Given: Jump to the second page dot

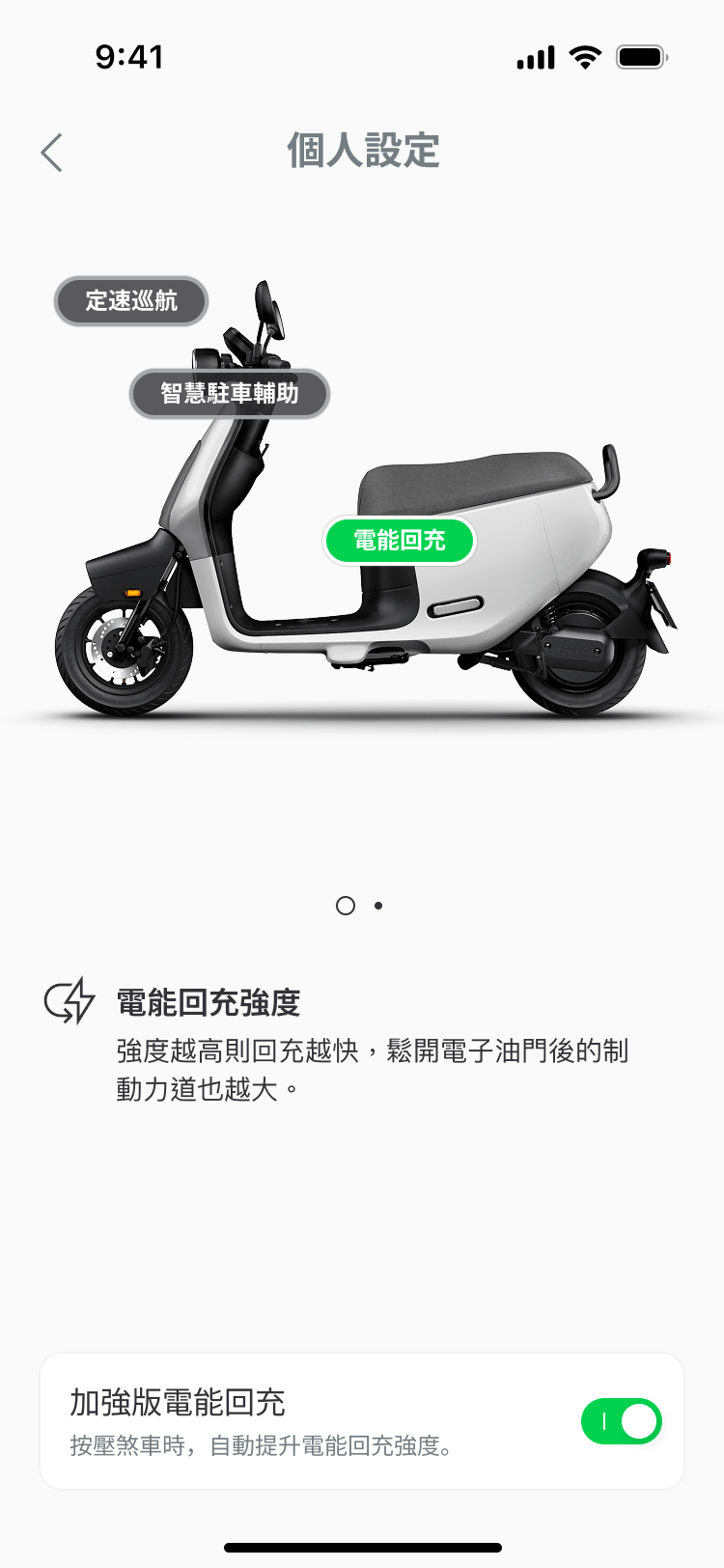Looking at the screenshot, I should (378, 906).
